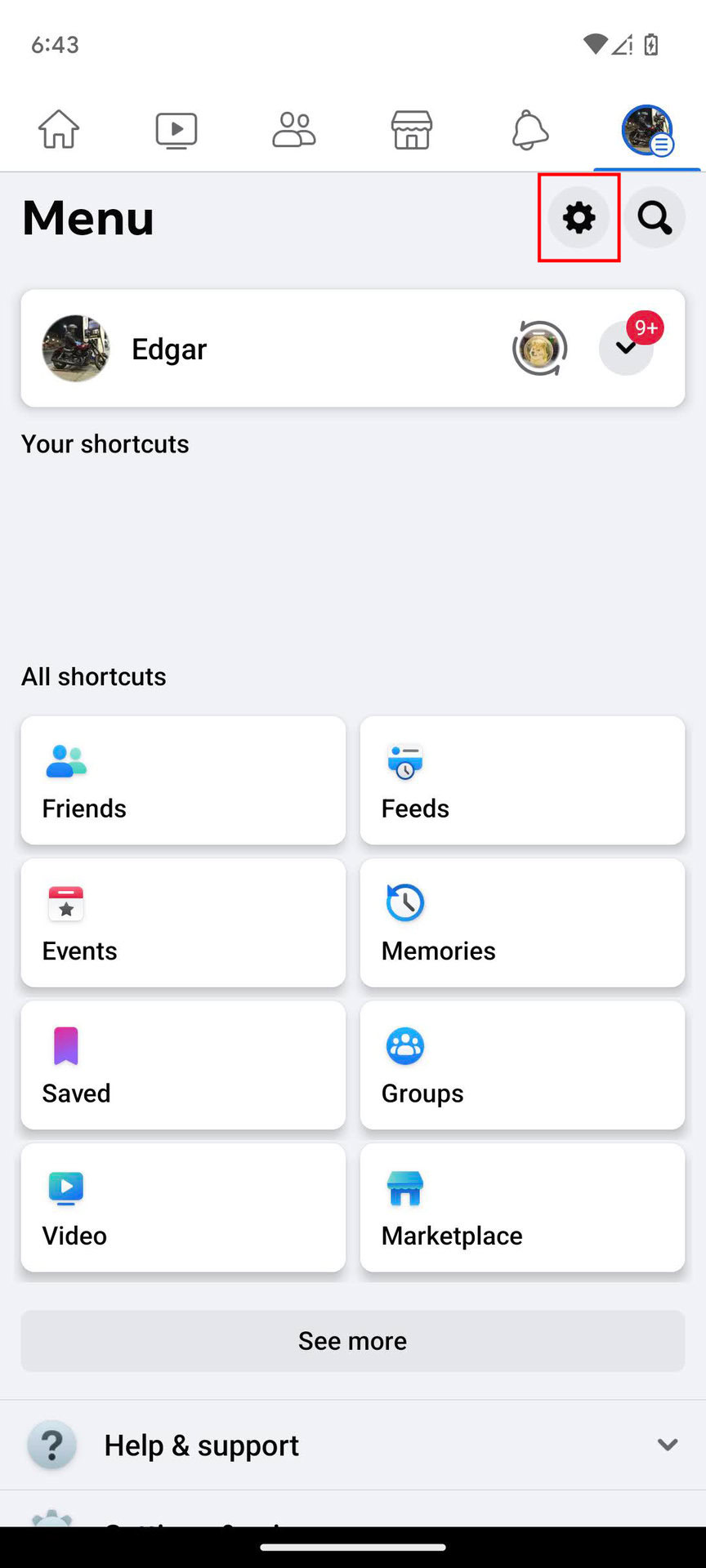
Task: Open the Friends shortcut card
Action: [183, 781]
